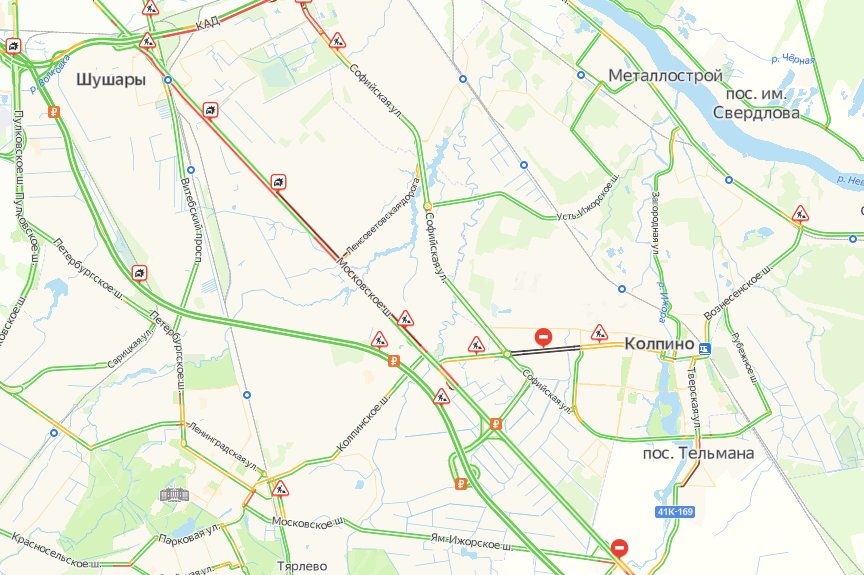Open the palace landmark icon near Парковая ул.
Viewport: 864px width, 575px height.
pos(170,495)
